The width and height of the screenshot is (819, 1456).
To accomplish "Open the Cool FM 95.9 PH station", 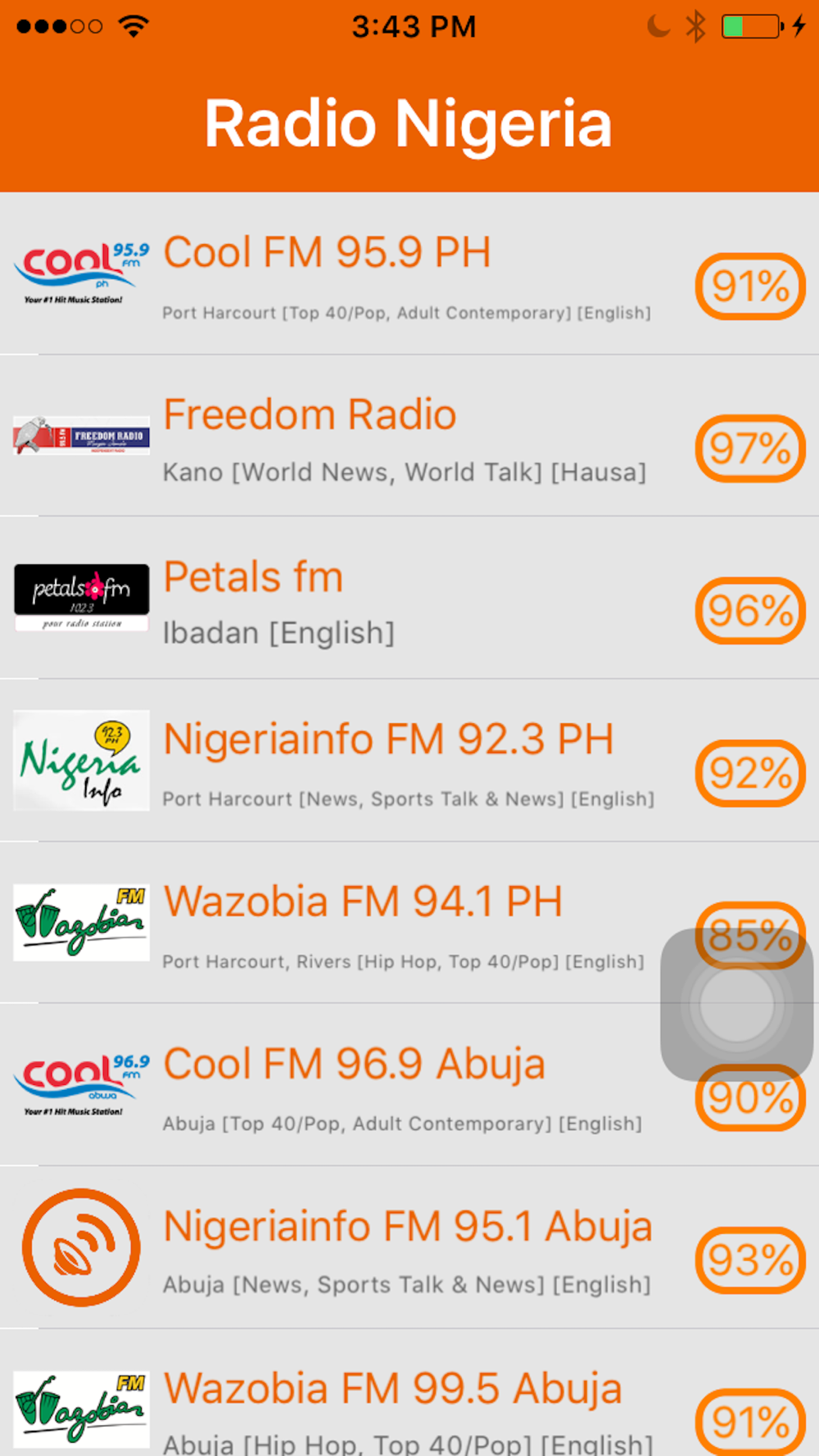I will [x=409, y=274].
